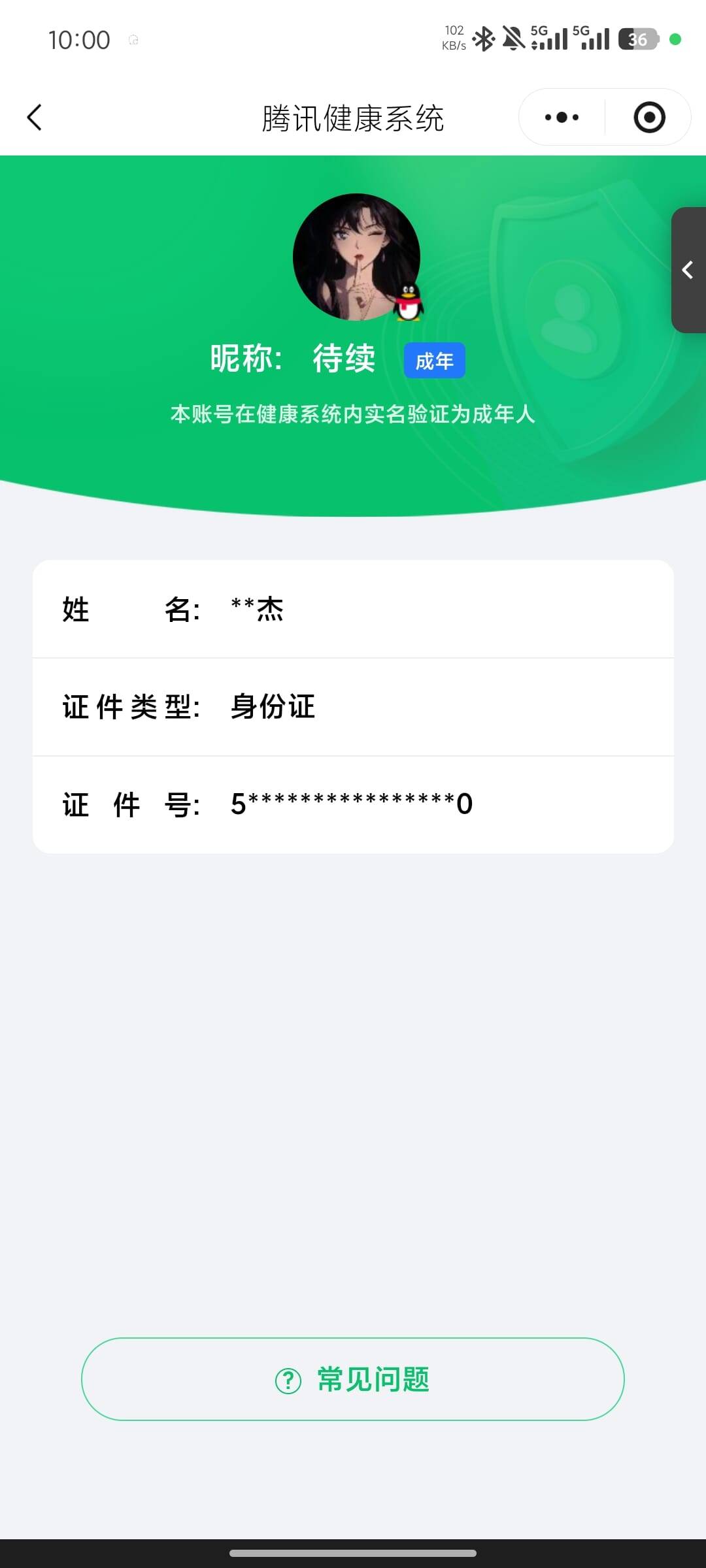Tap the network speed indicator 102 KB/s

click(x=454, y=37)
